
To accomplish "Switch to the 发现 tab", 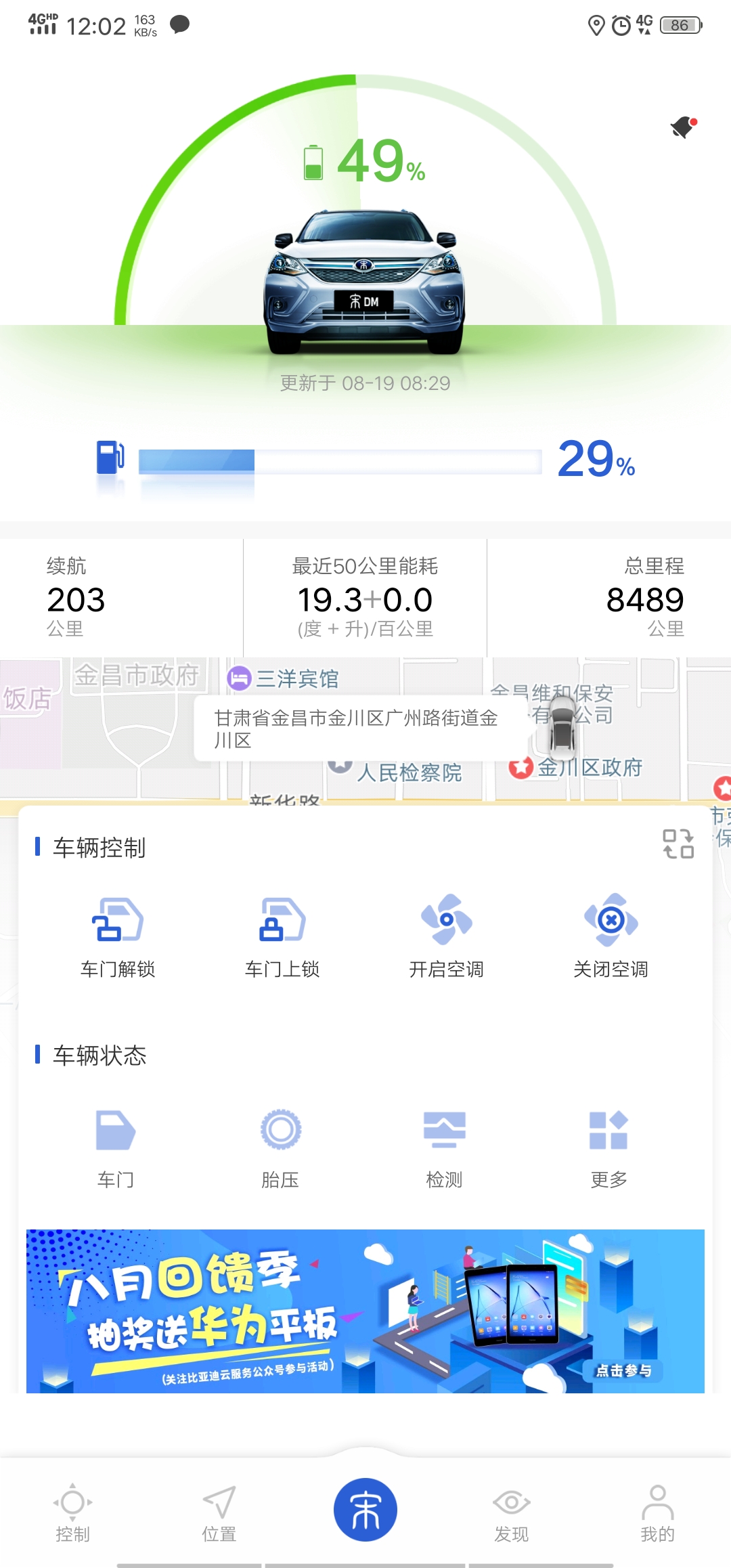I will coord(512,1514).
